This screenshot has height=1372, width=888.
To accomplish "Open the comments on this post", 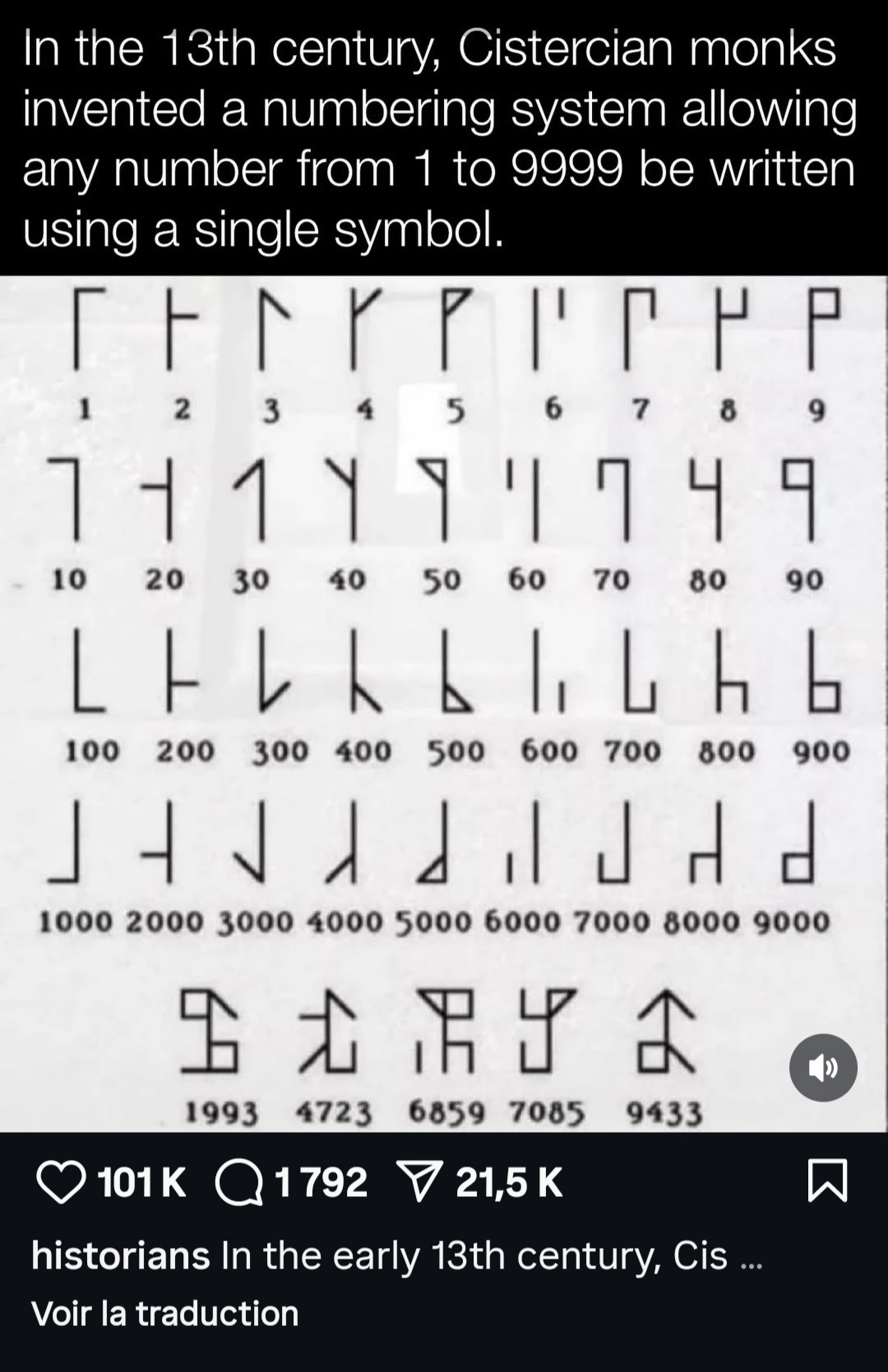I will point(239,1183).
